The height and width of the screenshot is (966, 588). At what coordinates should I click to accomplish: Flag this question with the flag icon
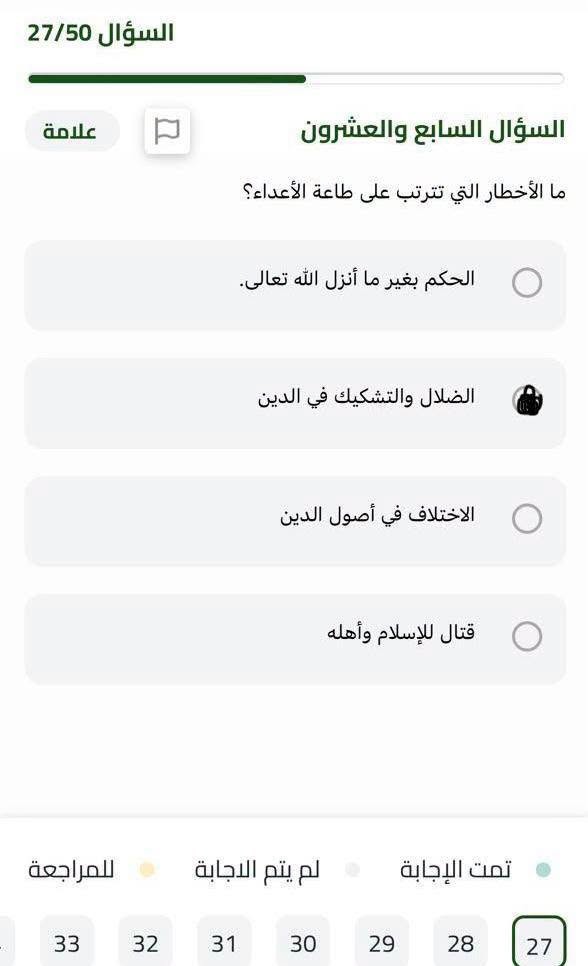tap(167, 131)
